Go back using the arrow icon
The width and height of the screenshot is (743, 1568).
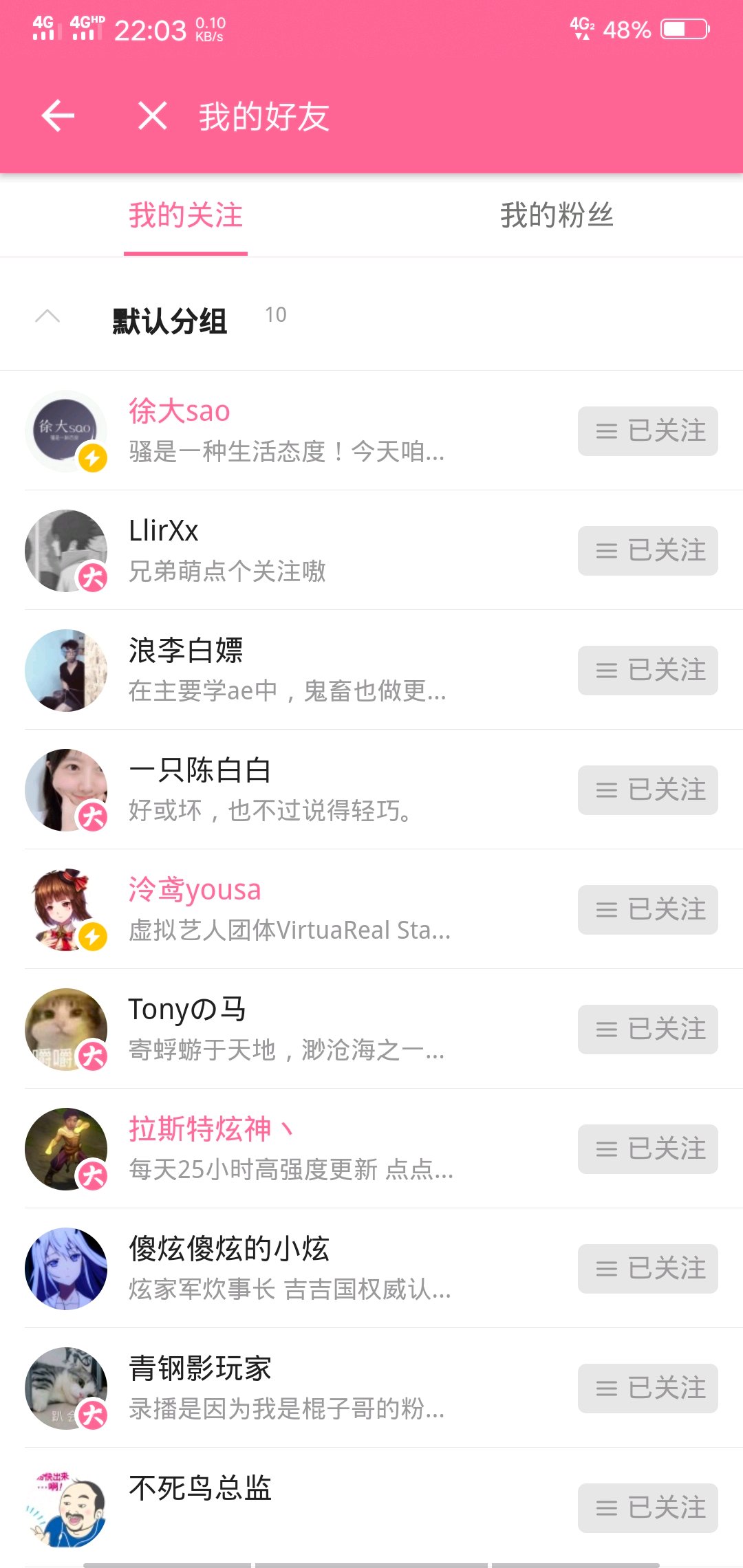click(x=58, y=116)
